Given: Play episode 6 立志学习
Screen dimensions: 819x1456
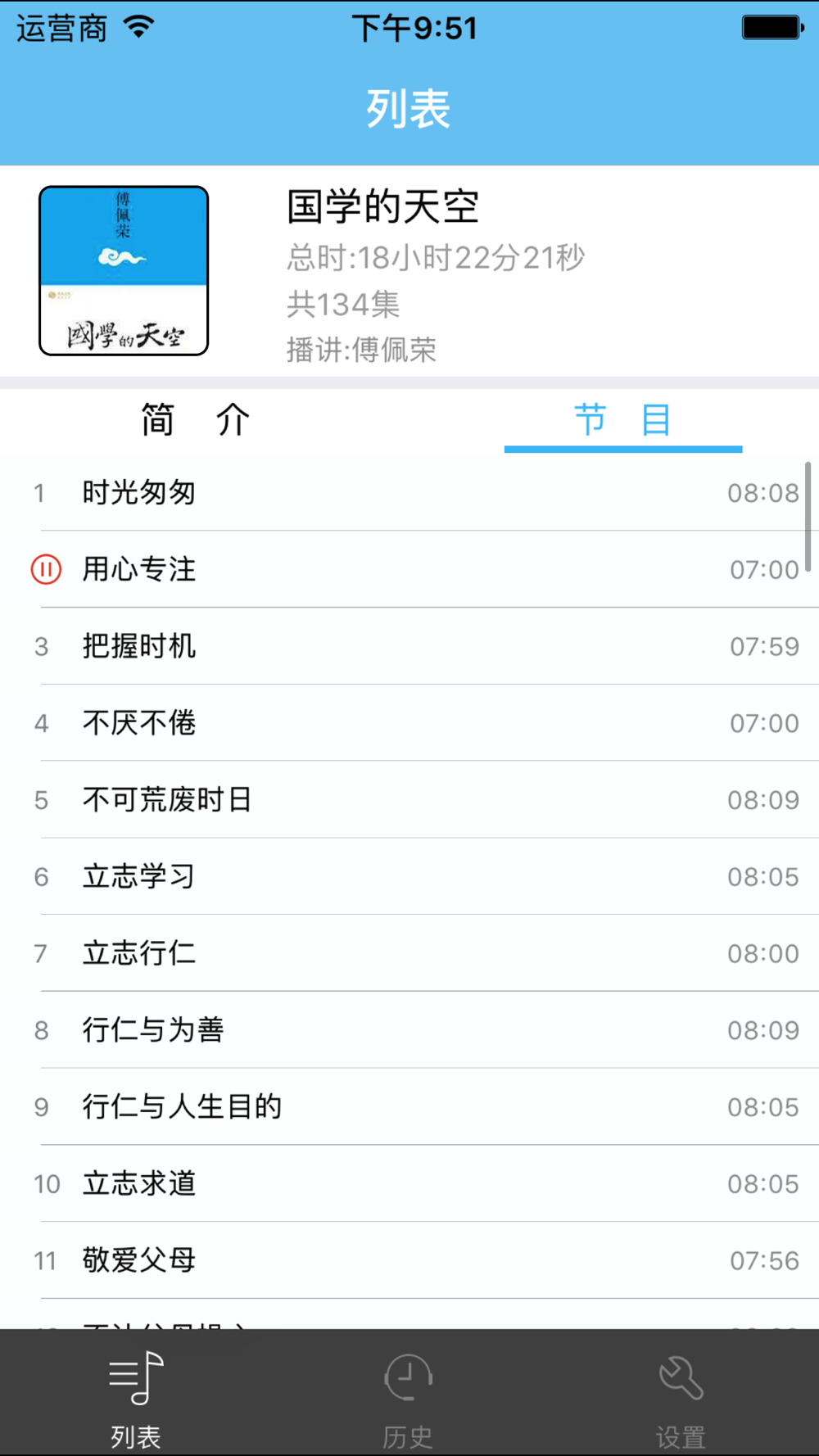Looking at the screenshot, I should click(409, 876).
